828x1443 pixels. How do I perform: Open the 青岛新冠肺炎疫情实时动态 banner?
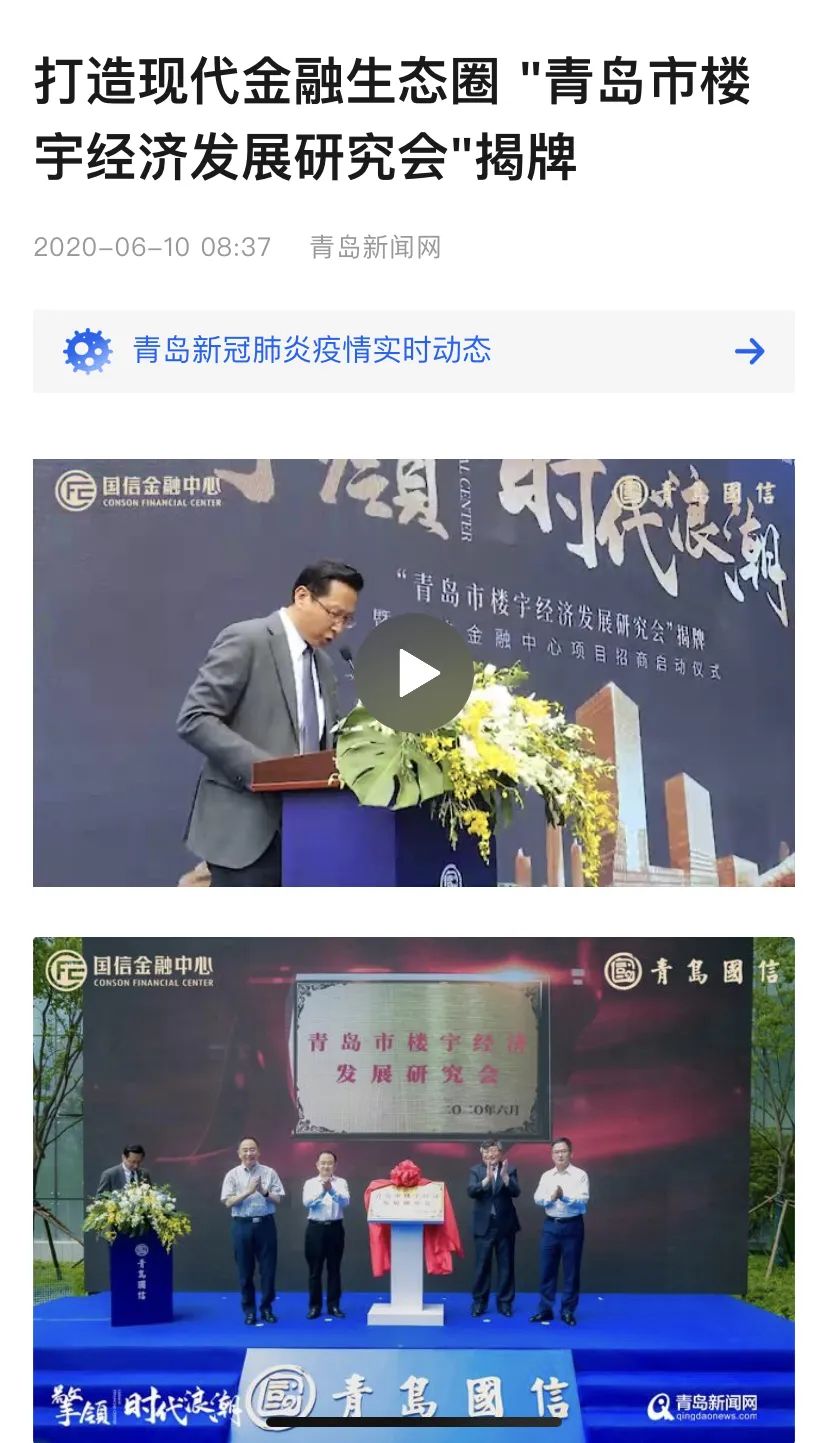pos(413,351)
